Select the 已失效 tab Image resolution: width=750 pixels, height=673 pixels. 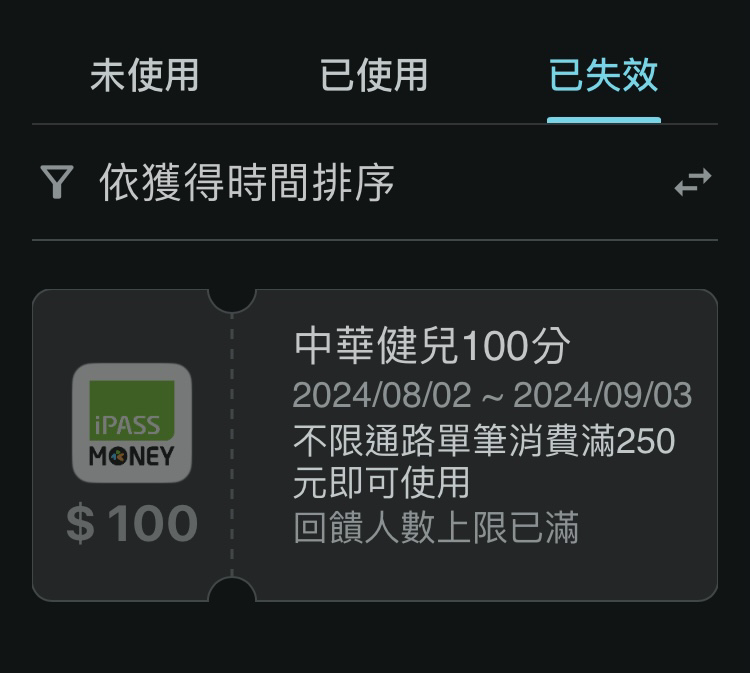603,77
